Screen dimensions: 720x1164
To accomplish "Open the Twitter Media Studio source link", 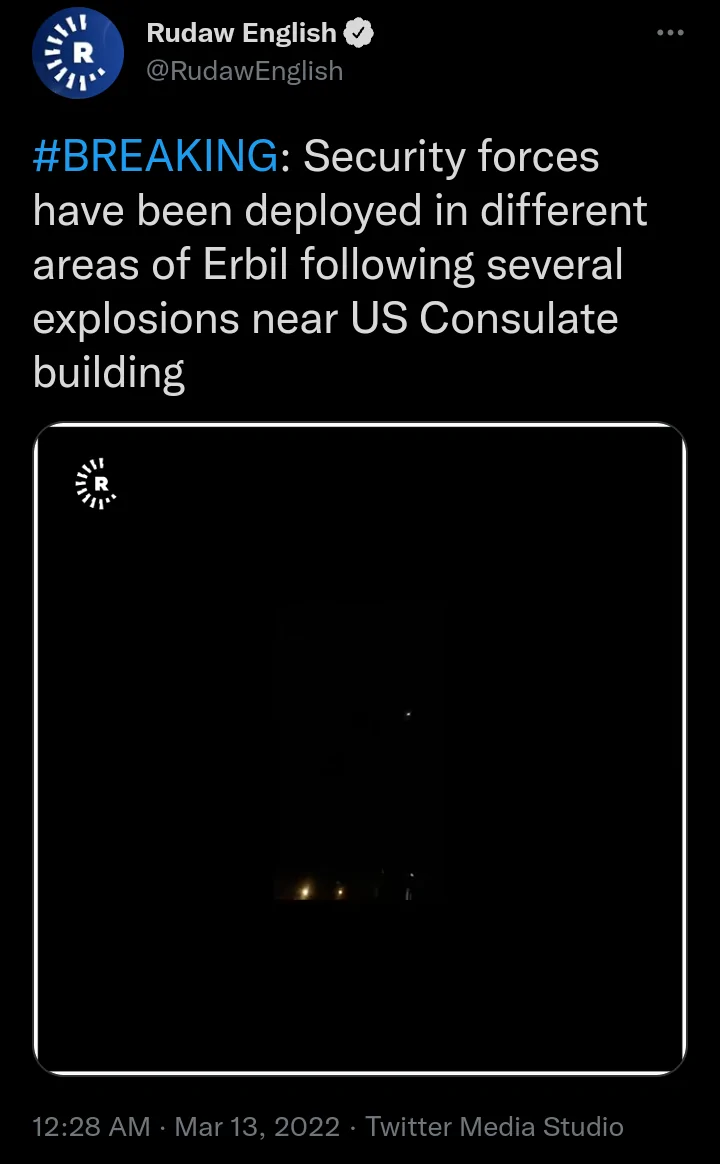I will click(494, 1126).
